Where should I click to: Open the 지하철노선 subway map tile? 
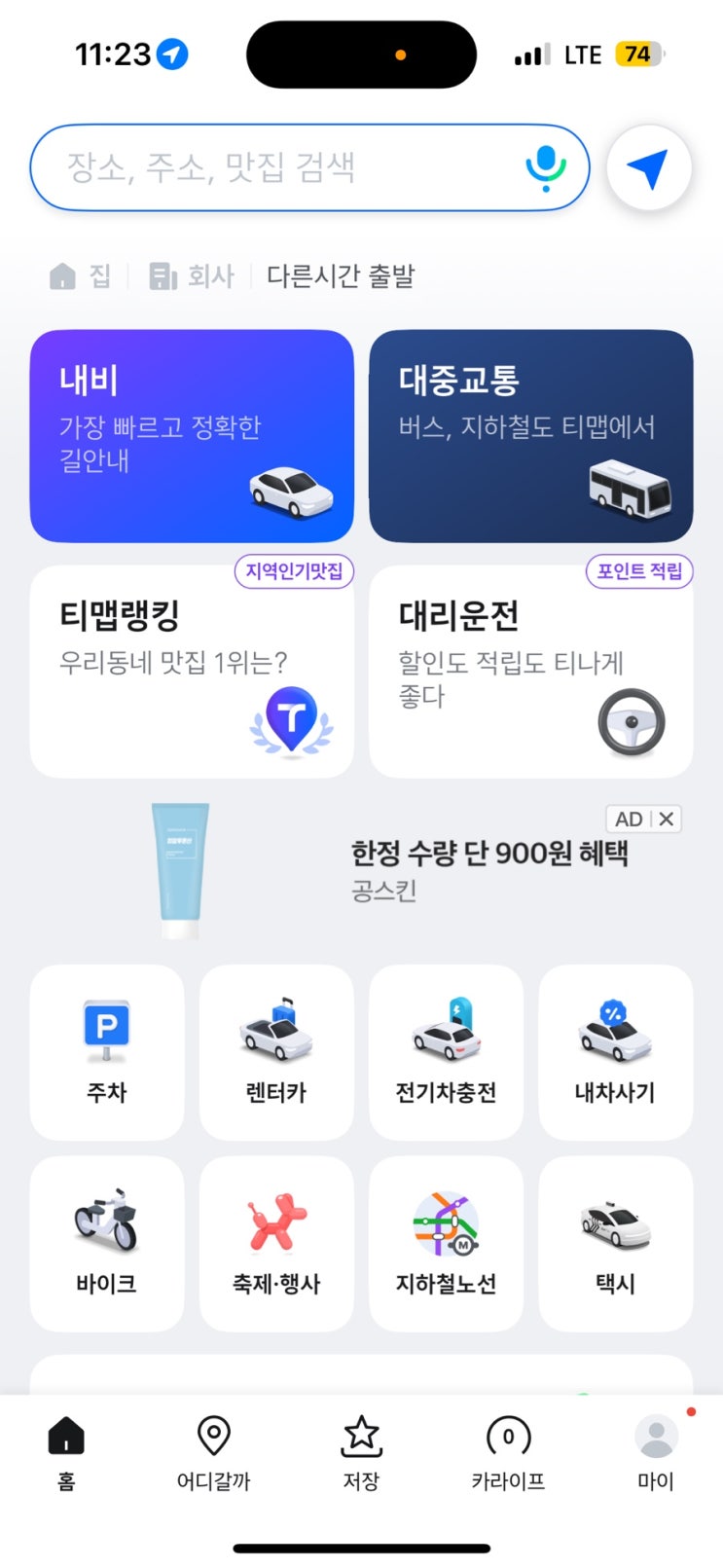click(x=446, y=1244)
